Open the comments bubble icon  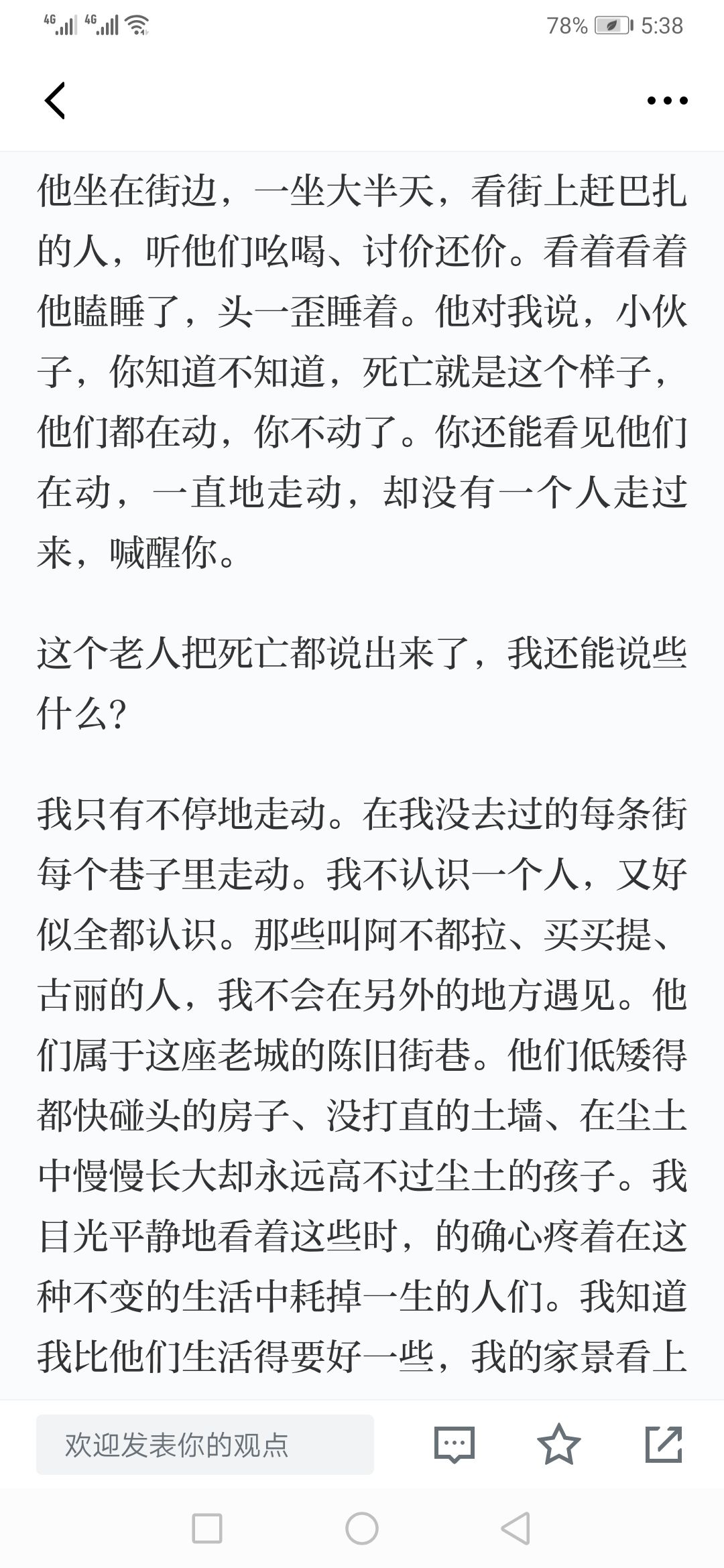455,1444
